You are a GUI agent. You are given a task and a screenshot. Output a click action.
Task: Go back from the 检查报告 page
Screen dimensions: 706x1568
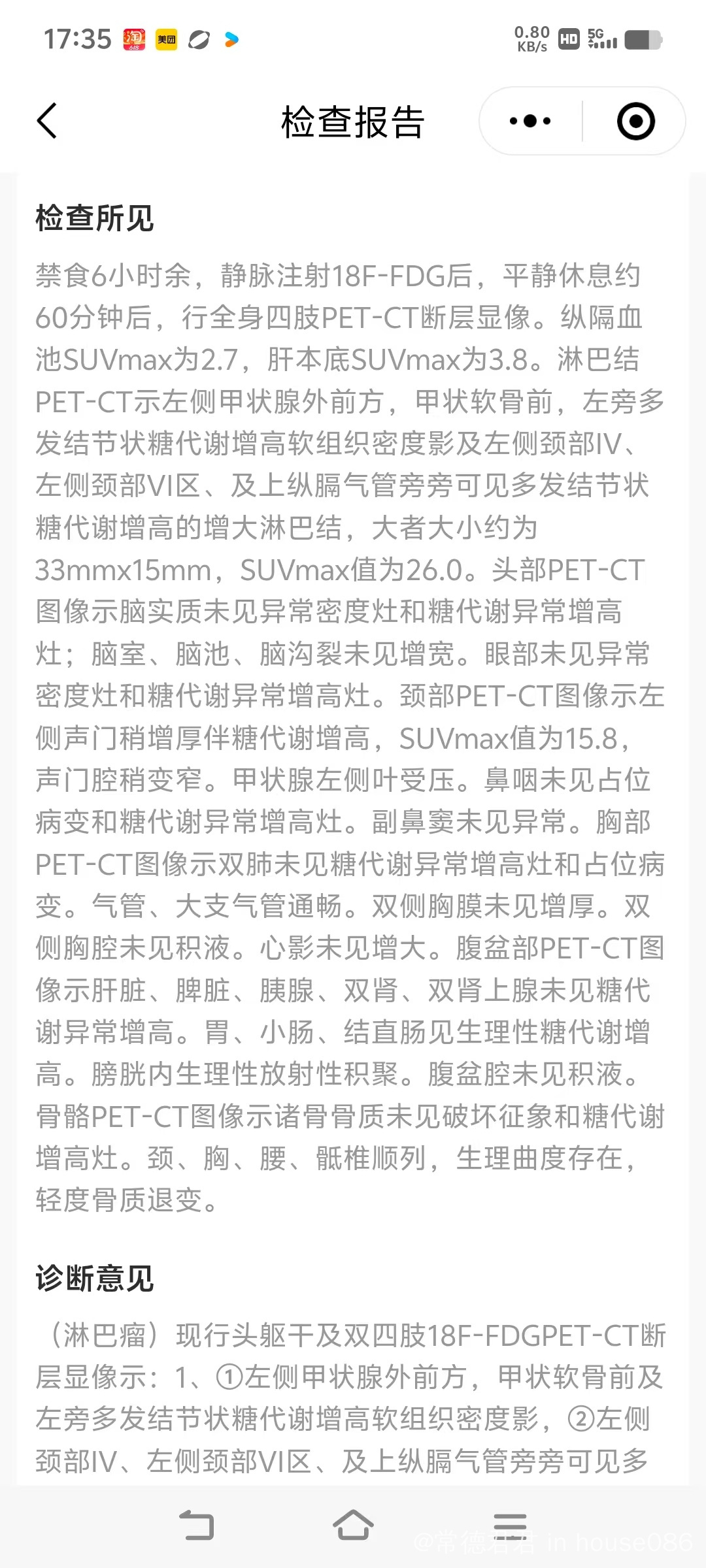coord(47,121)
